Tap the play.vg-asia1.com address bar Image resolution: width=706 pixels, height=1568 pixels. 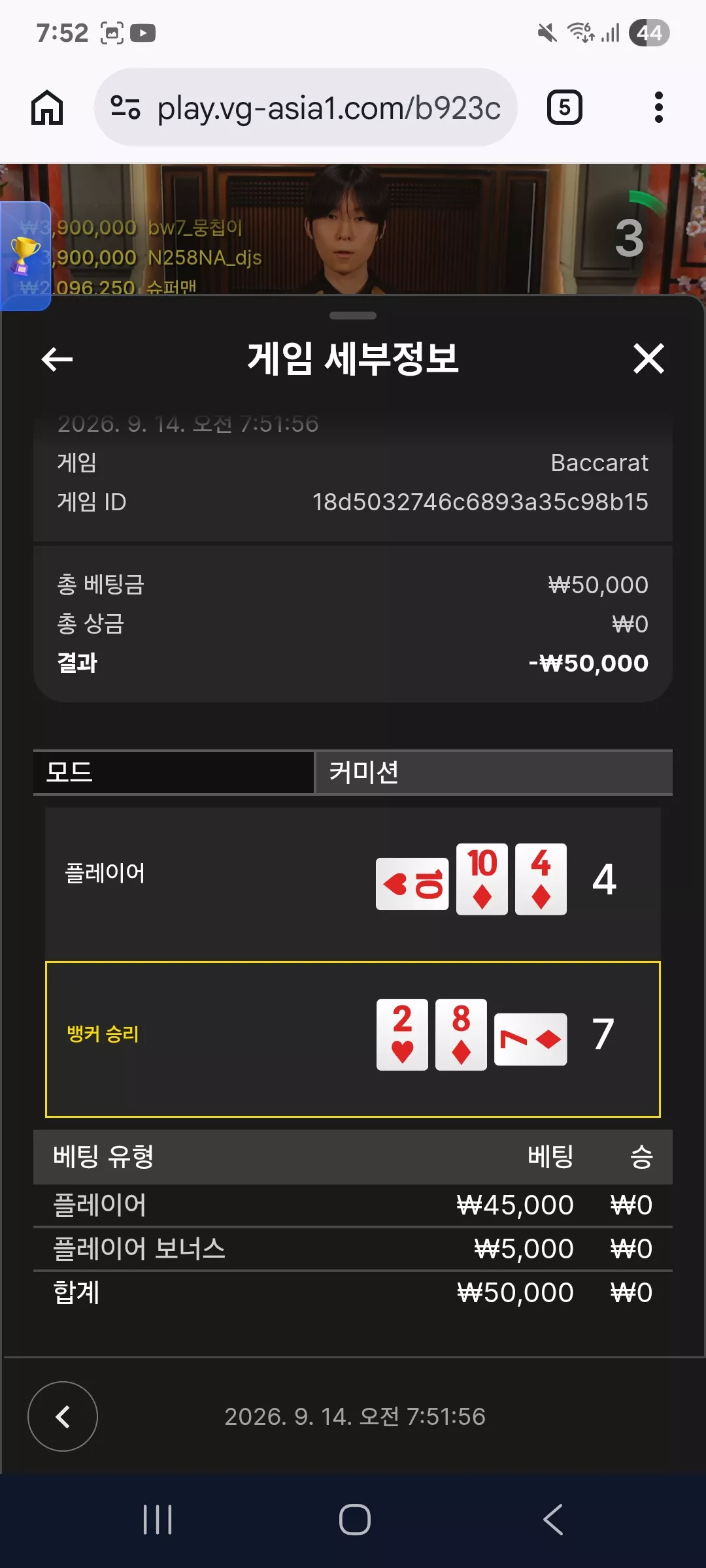(306, 108)
